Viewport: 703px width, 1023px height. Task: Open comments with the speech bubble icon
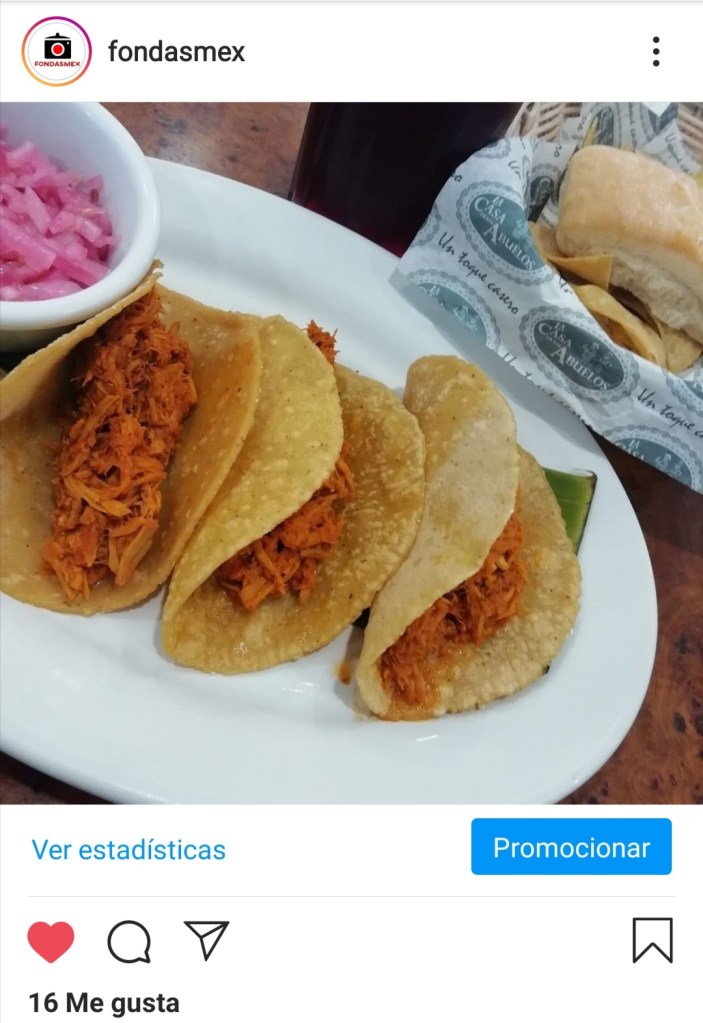pyautogui.click(x=129, y=941)
